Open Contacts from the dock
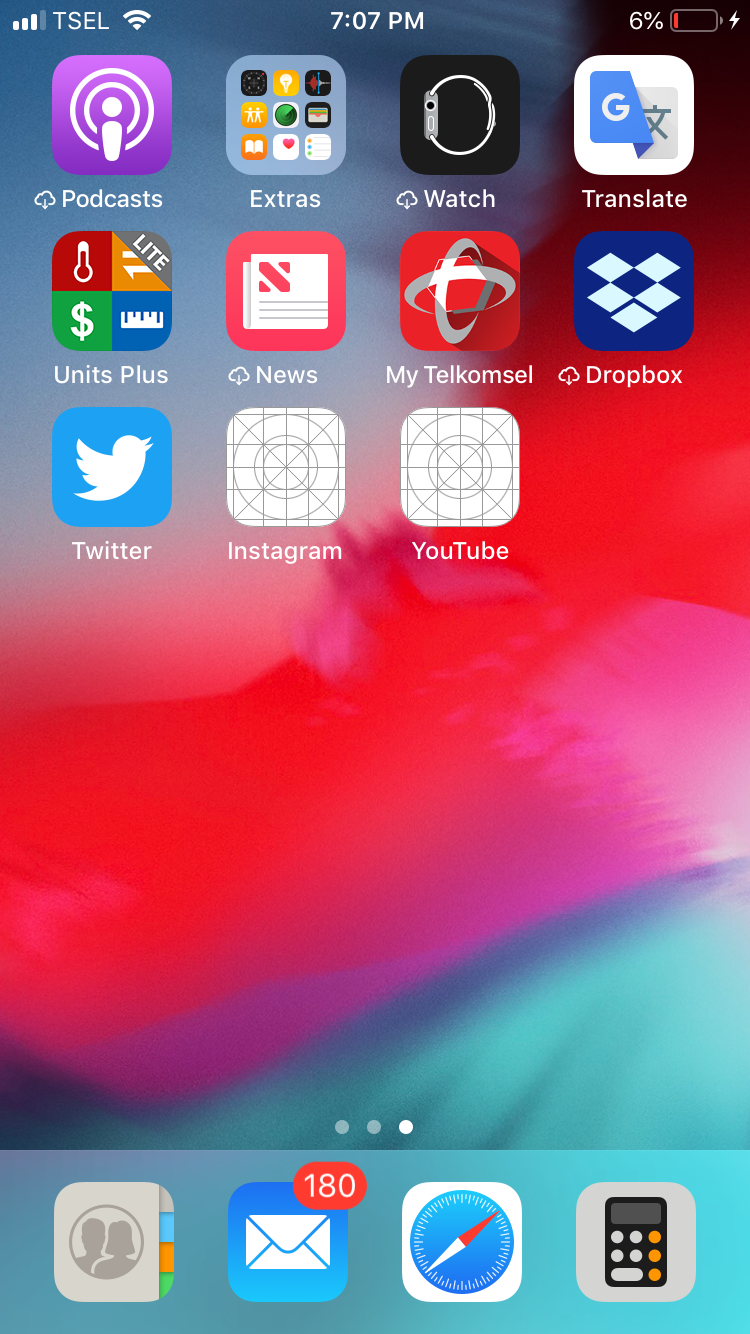 [114, 1242]
